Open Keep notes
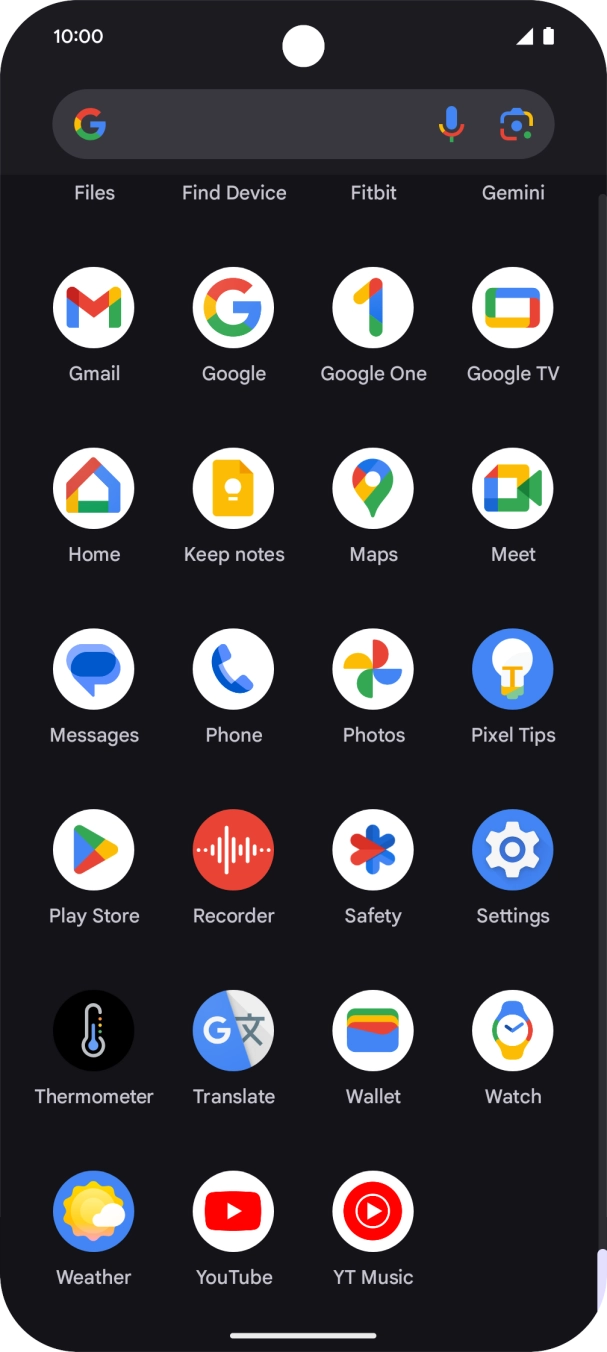This screenshot has width=607, height=1352. click(233, 489)
